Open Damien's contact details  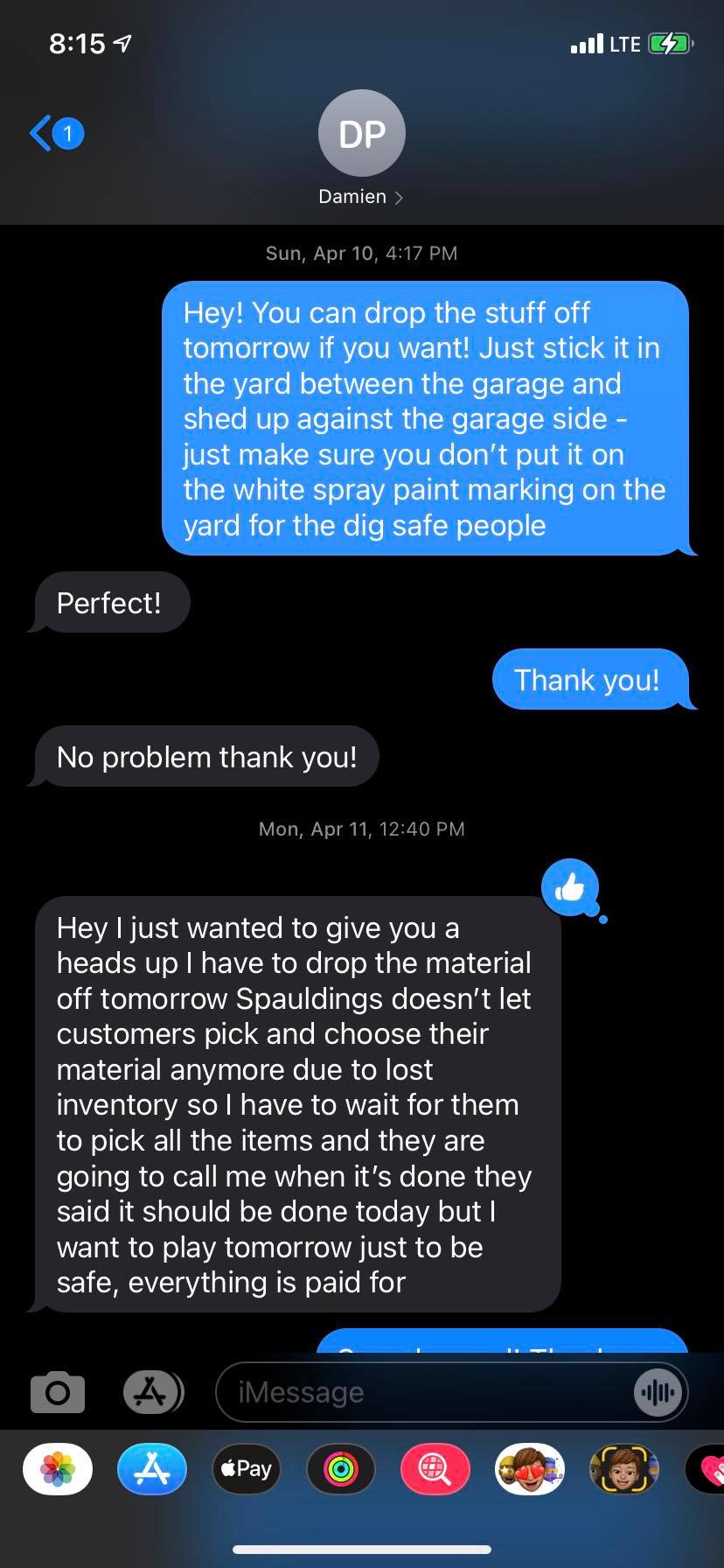361,196
